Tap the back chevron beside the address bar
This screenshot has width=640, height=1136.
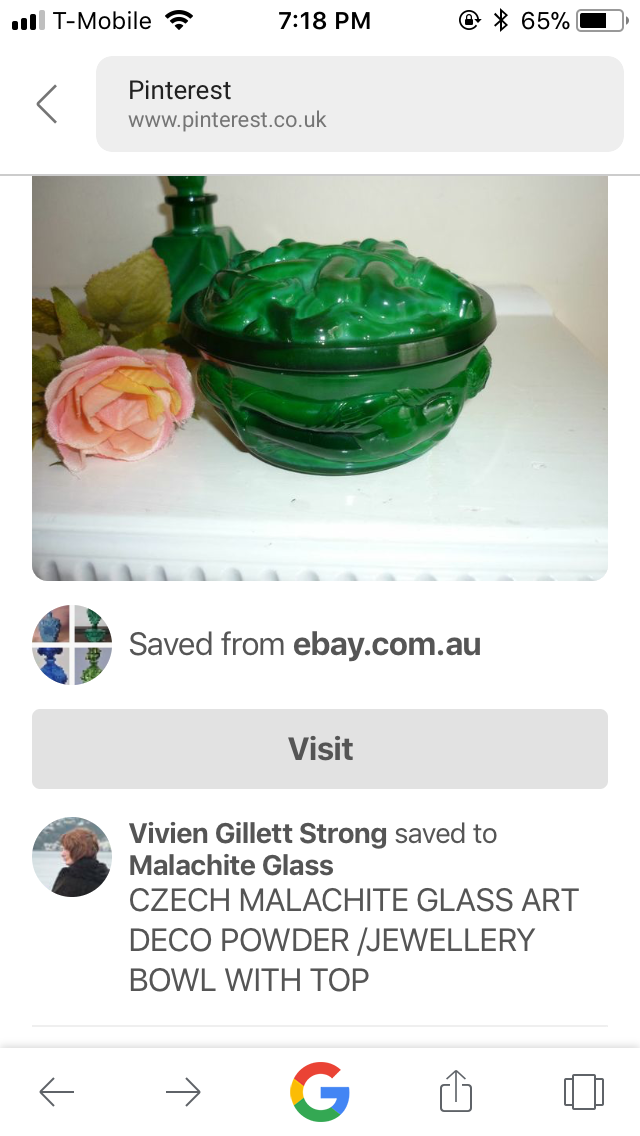pyautogui.click(x=47, y=104)
